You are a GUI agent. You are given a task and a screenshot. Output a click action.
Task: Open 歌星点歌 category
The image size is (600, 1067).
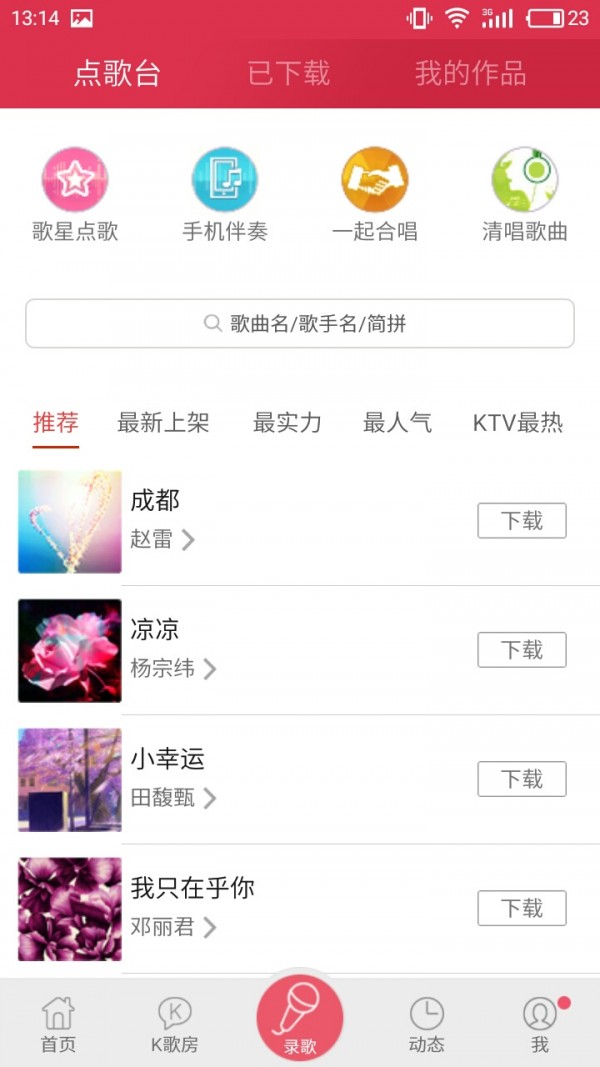[75, 195]
